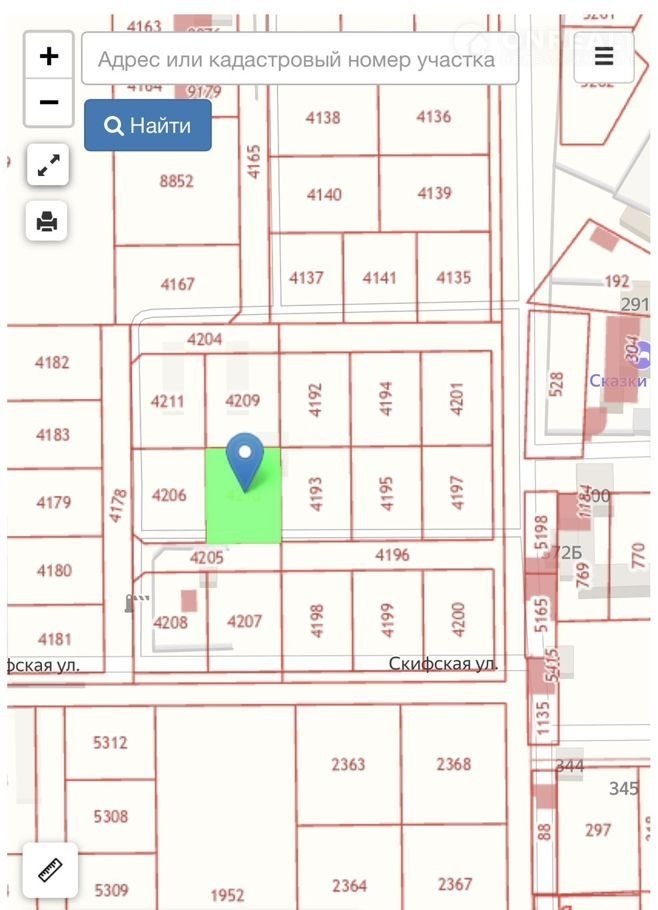
Task: Zoom out of the cadastral map
Action: (48, 102)
